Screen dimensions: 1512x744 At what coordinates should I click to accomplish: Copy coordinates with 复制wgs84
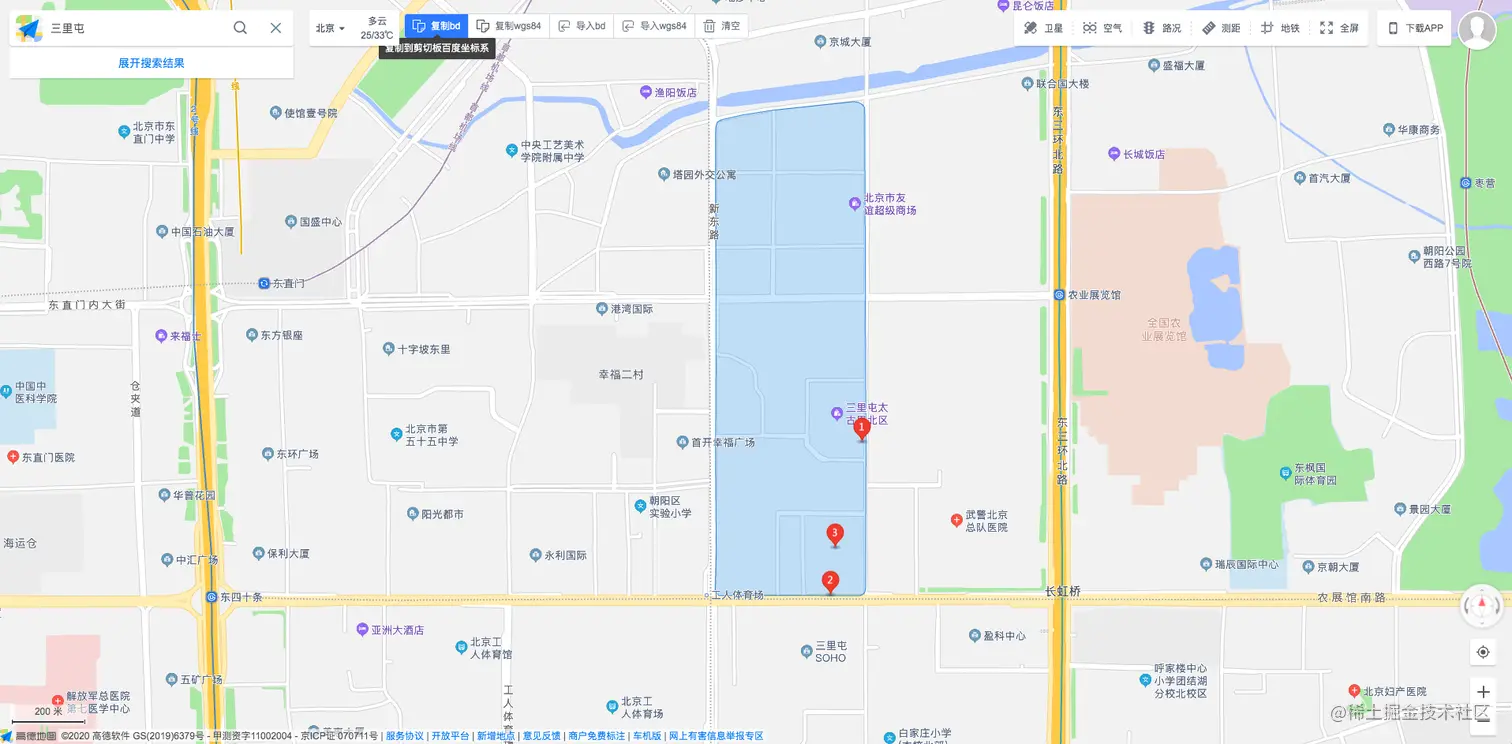pyautogui.click(x=509, y=26)
